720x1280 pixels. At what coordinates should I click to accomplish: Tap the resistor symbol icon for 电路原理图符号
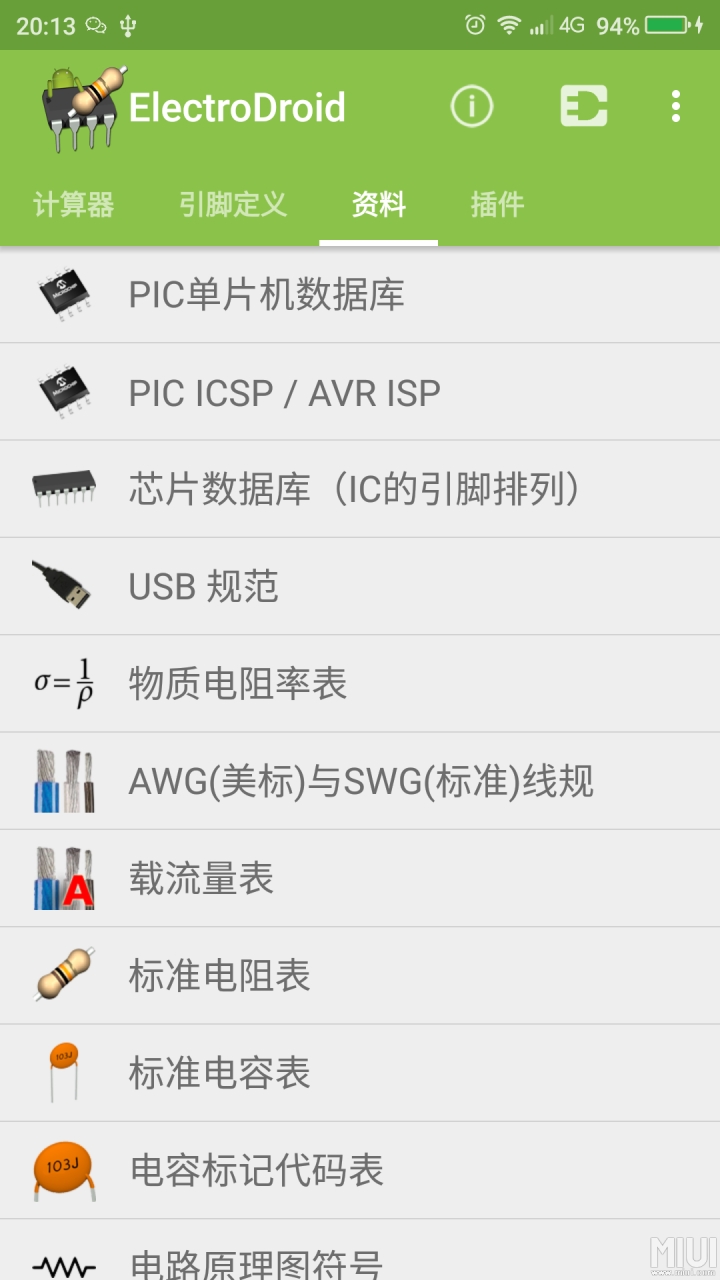coord(63,1262)
